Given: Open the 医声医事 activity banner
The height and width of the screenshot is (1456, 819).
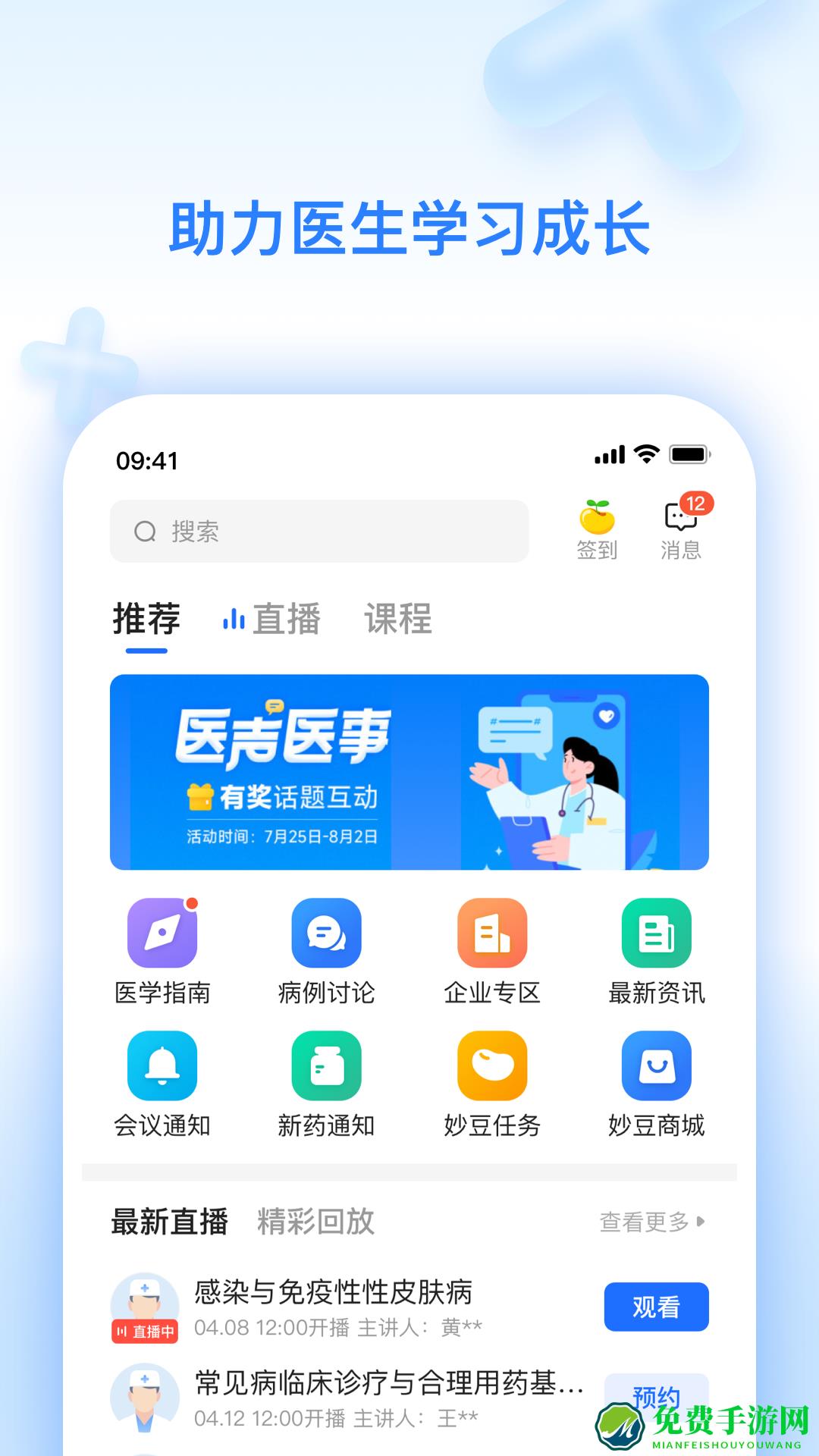Looking at the screenshot, I should click(x=409, y=771).
